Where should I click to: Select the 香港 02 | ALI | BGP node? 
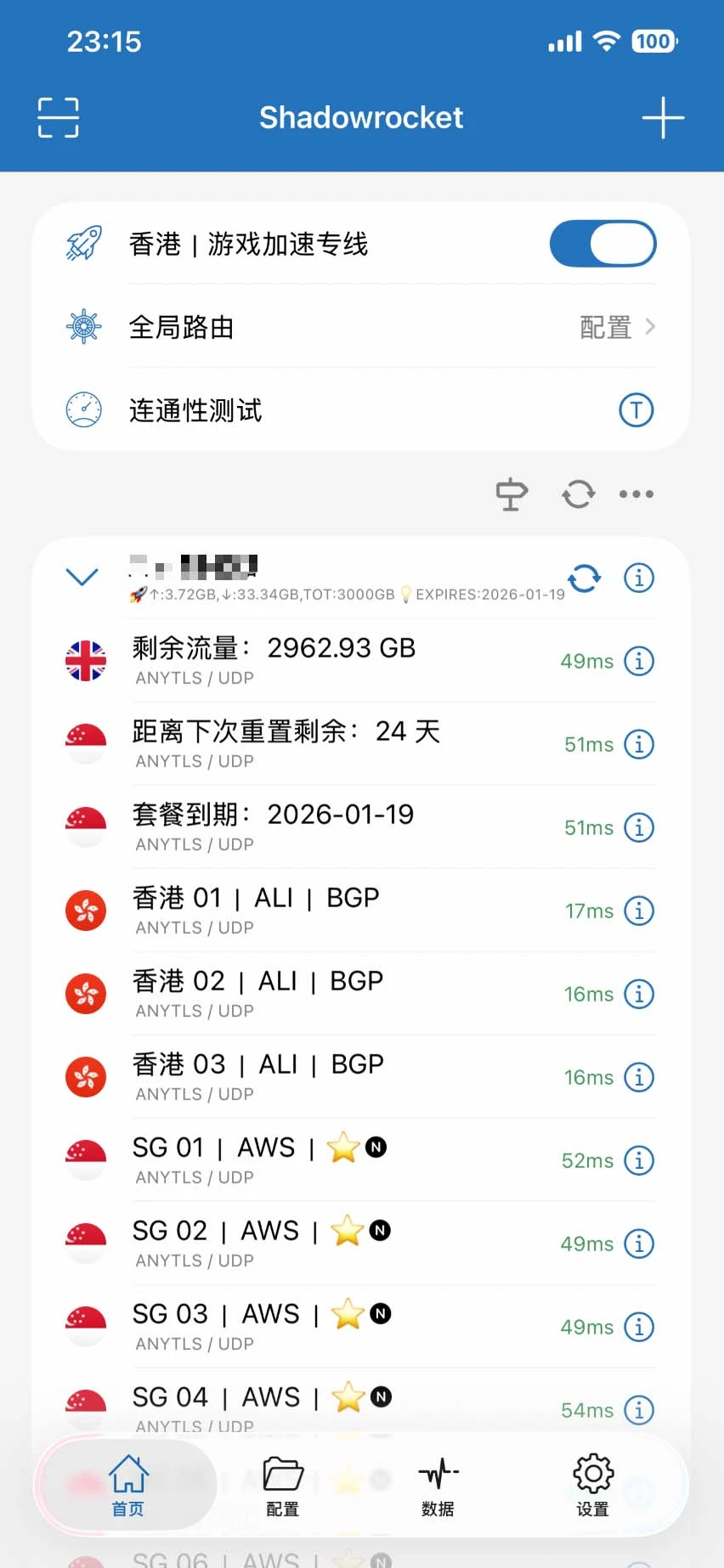(x=340, y=993)
